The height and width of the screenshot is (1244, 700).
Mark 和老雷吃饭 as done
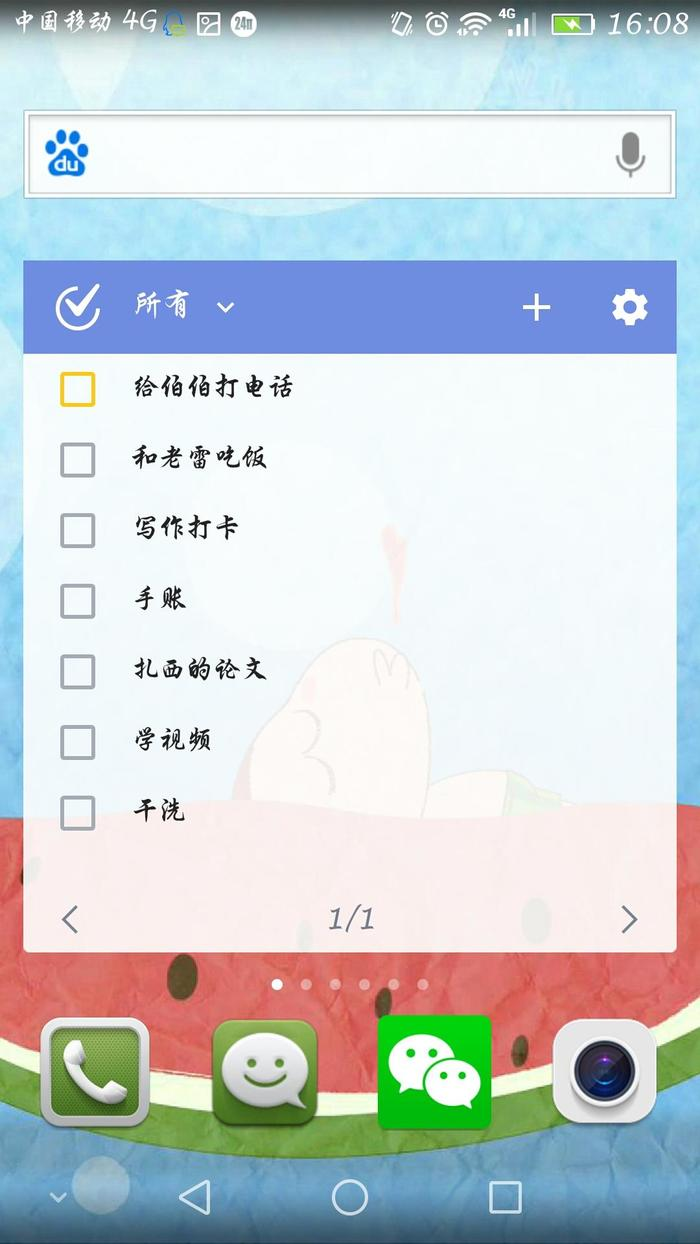pyautogui.click(x=78, y=460)
